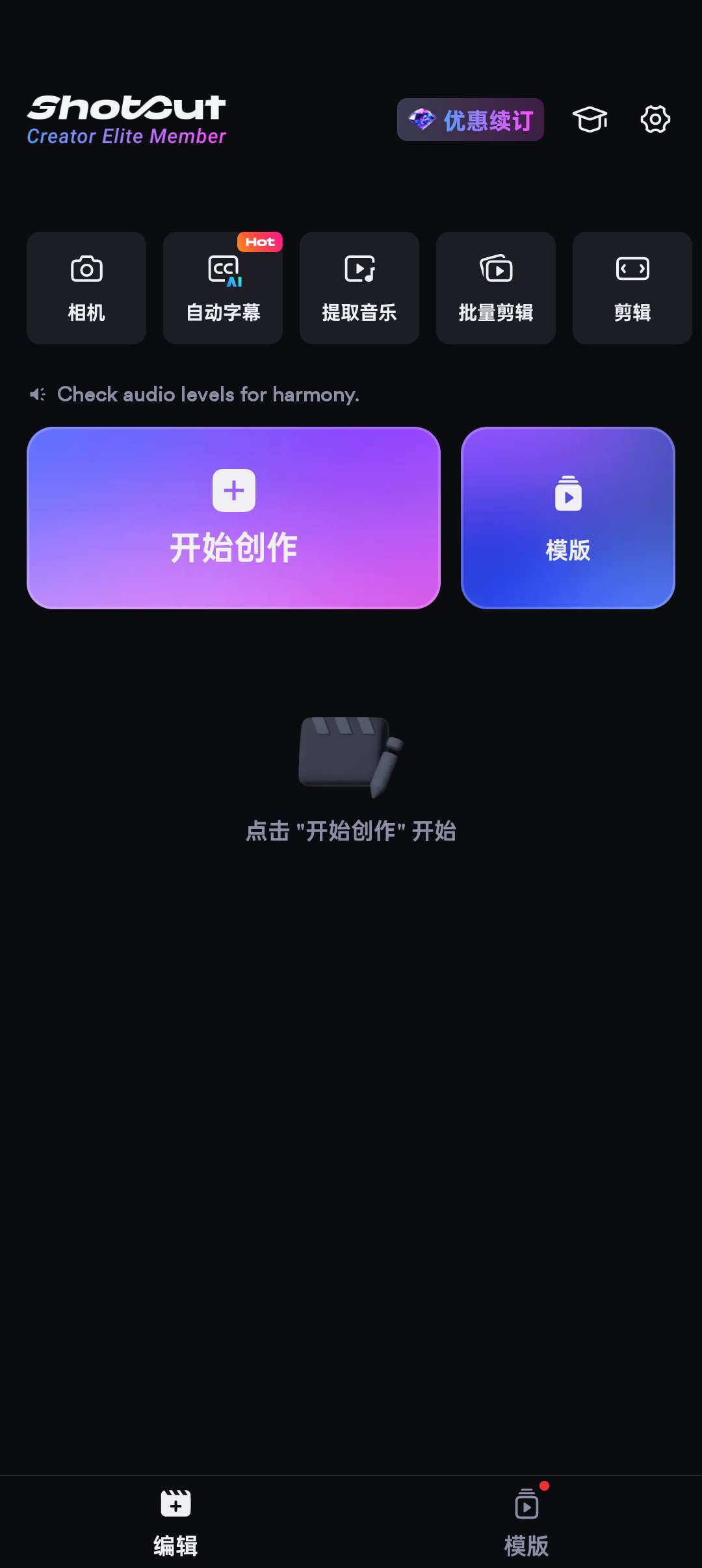Image resolution: width=702 pixels, height=1568 pixels.
Task: Open the settings gear
Action: click(654, 119)
